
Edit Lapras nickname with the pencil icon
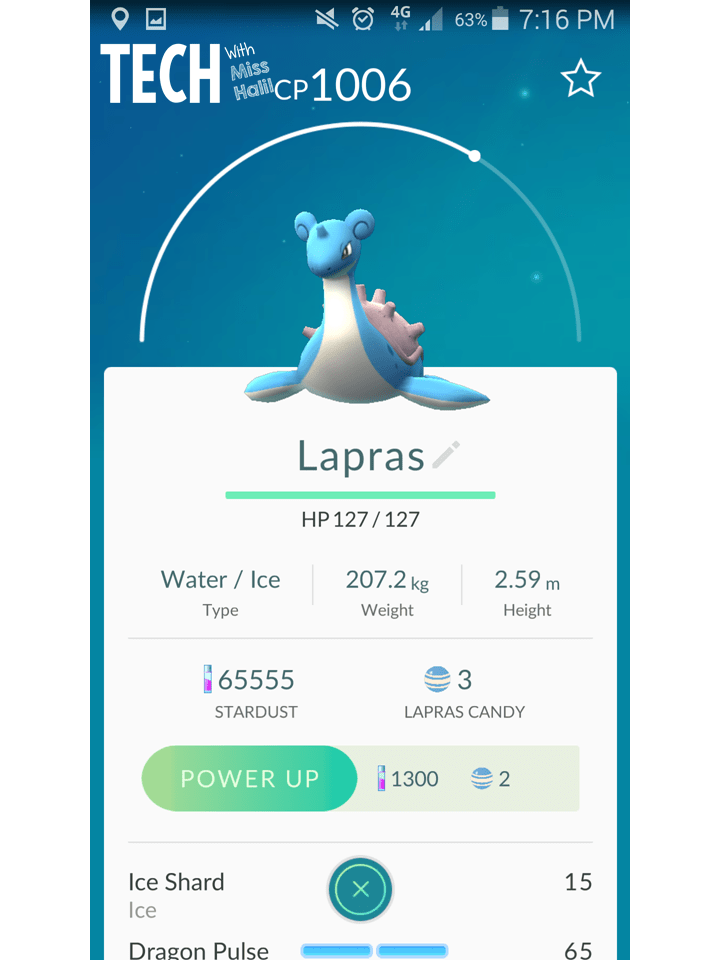446,455
